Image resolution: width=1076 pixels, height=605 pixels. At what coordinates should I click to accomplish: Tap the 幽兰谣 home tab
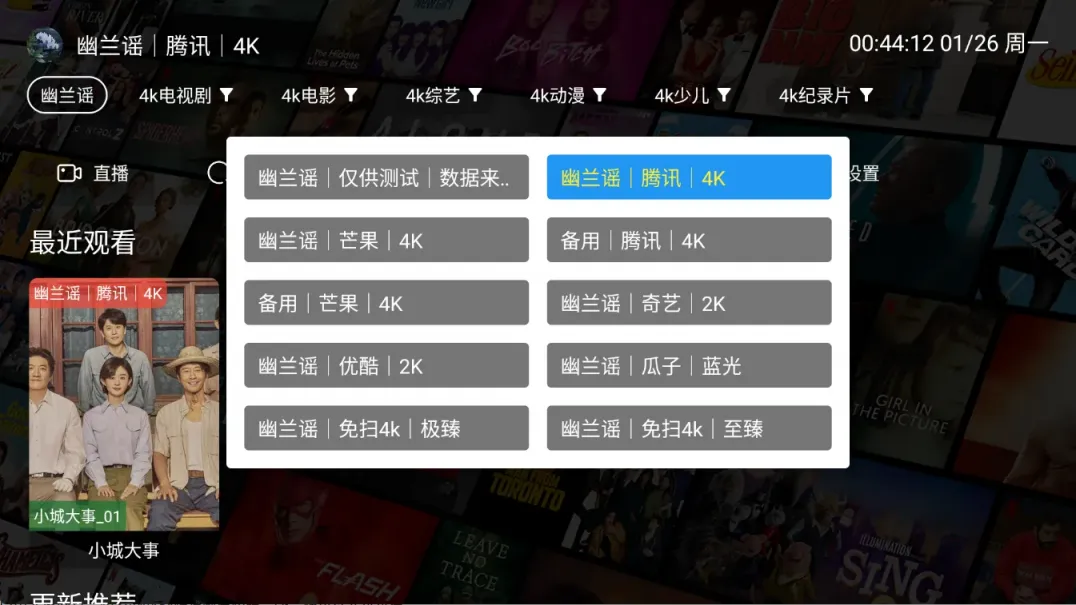[67, 96]
